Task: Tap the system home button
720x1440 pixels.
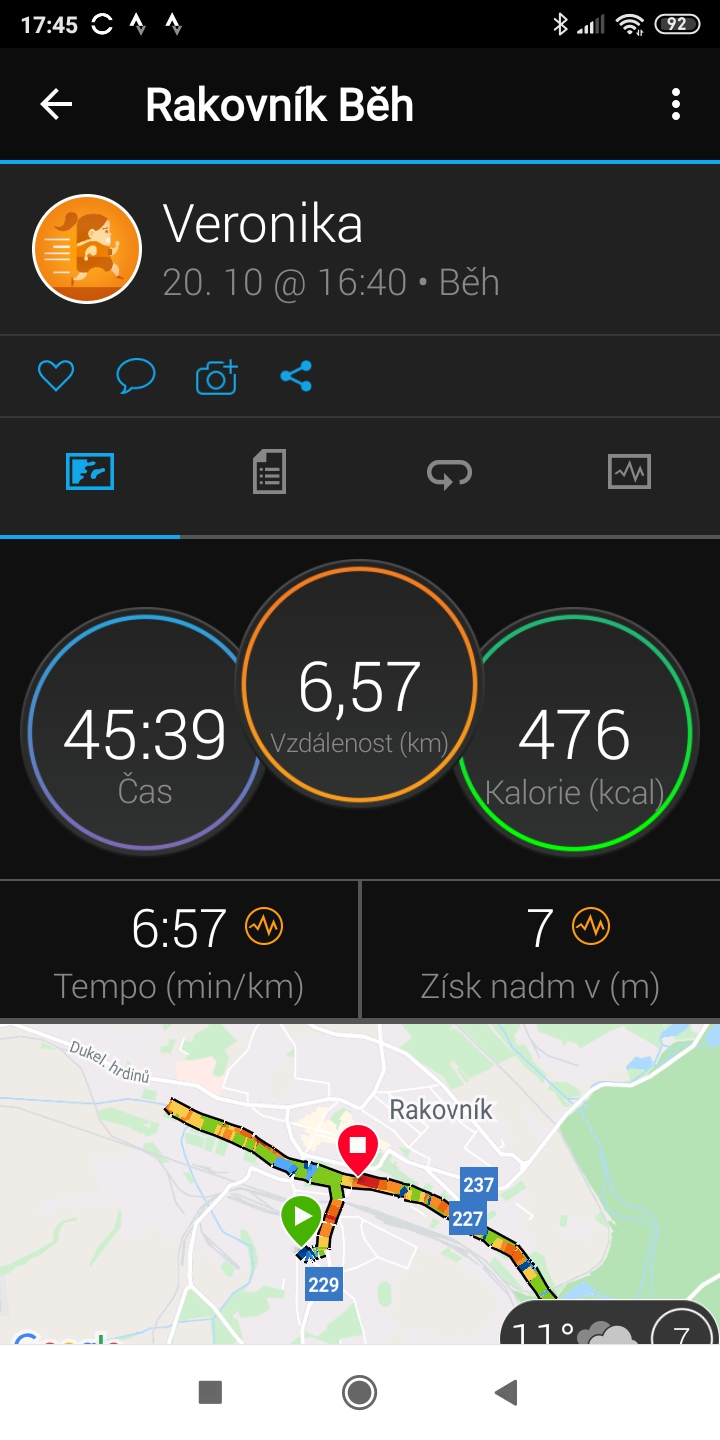Action: coord(359,1392)
